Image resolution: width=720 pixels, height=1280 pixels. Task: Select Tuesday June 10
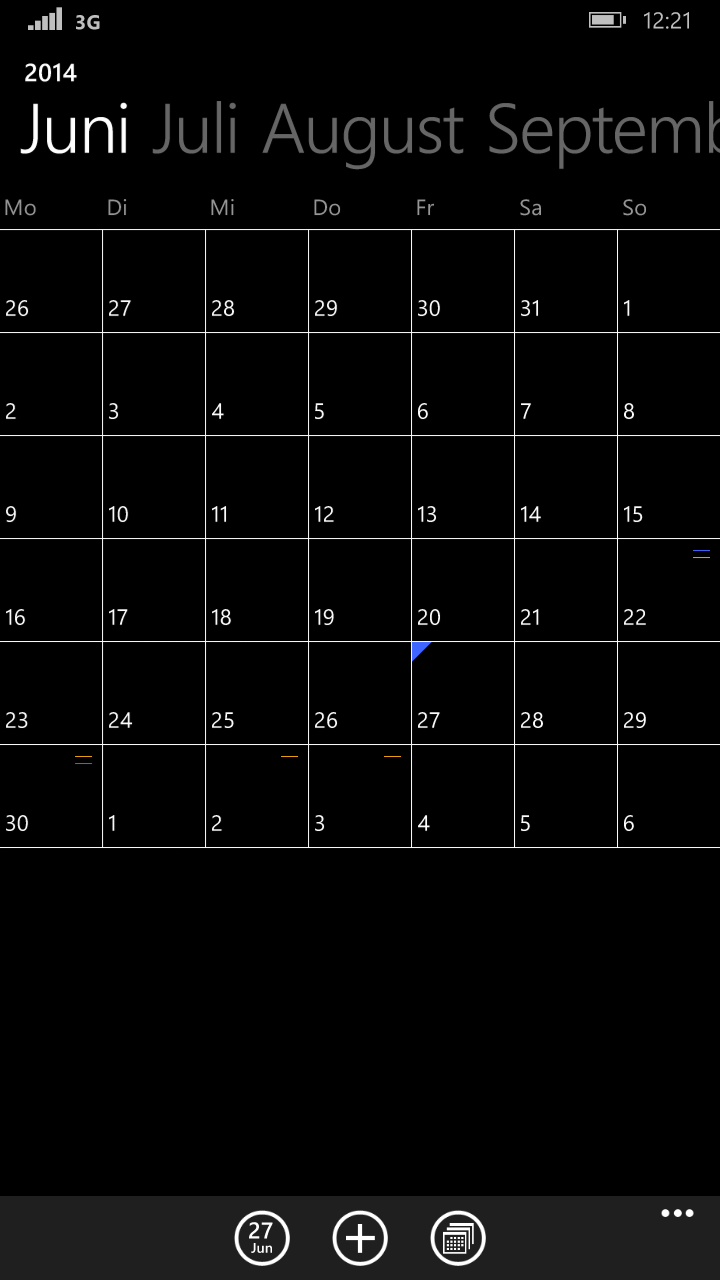coord(154,487)
